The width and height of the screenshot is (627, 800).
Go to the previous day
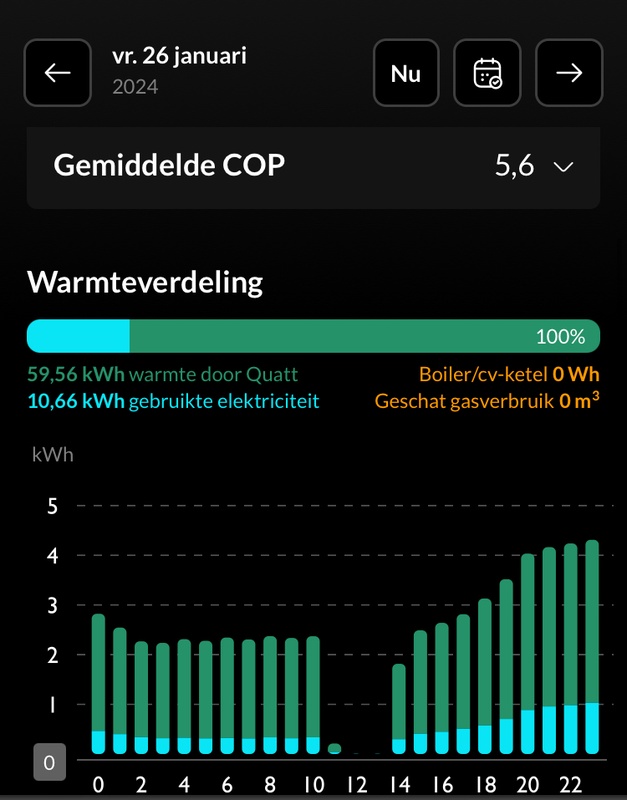pyautogui.click(x=58, y=73)
